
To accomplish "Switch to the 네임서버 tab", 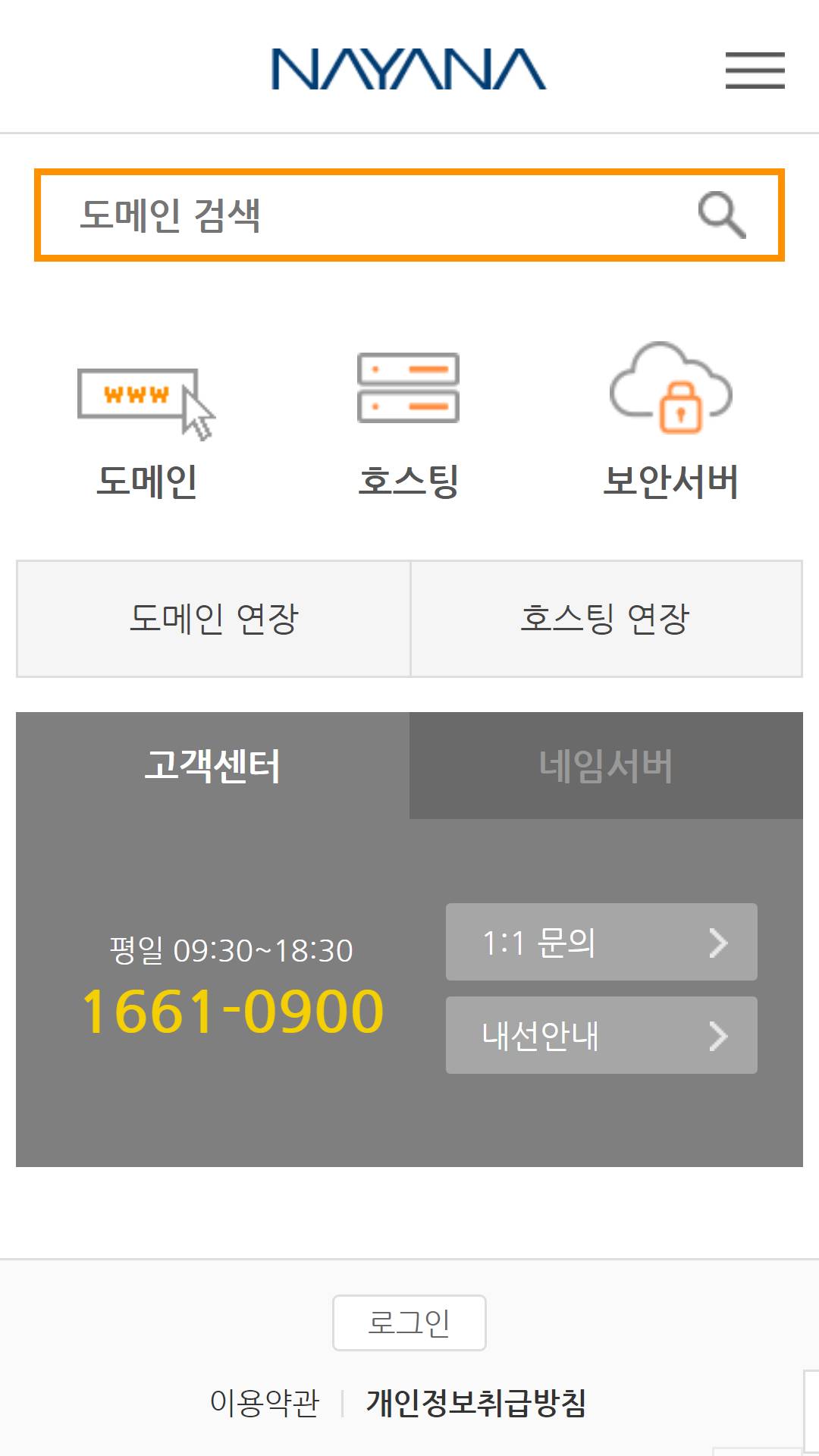I will click(x=606, y=765).
